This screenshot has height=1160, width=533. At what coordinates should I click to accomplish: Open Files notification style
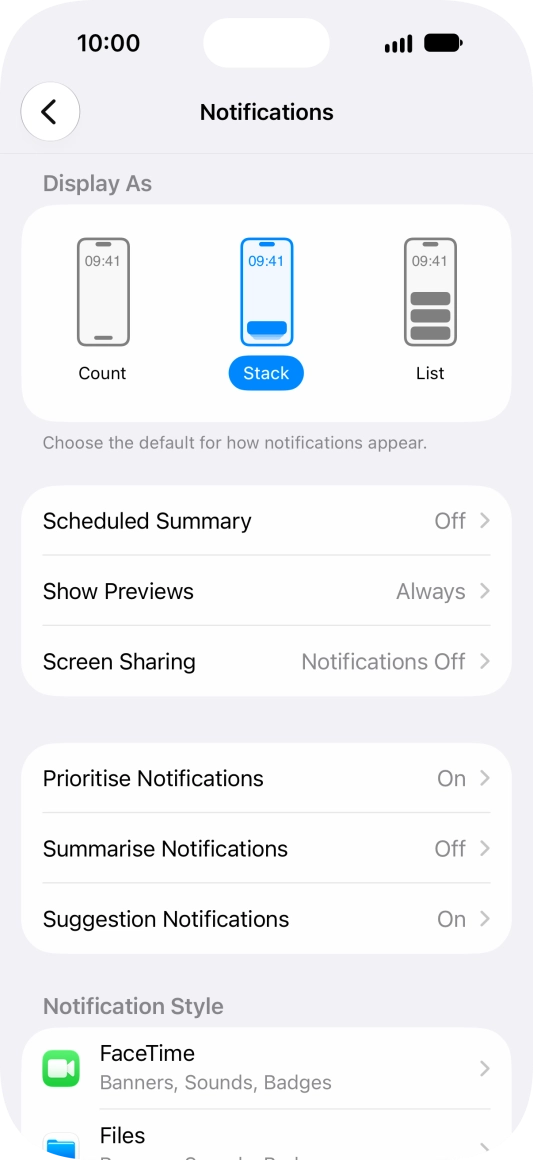tap(266, 1135)
